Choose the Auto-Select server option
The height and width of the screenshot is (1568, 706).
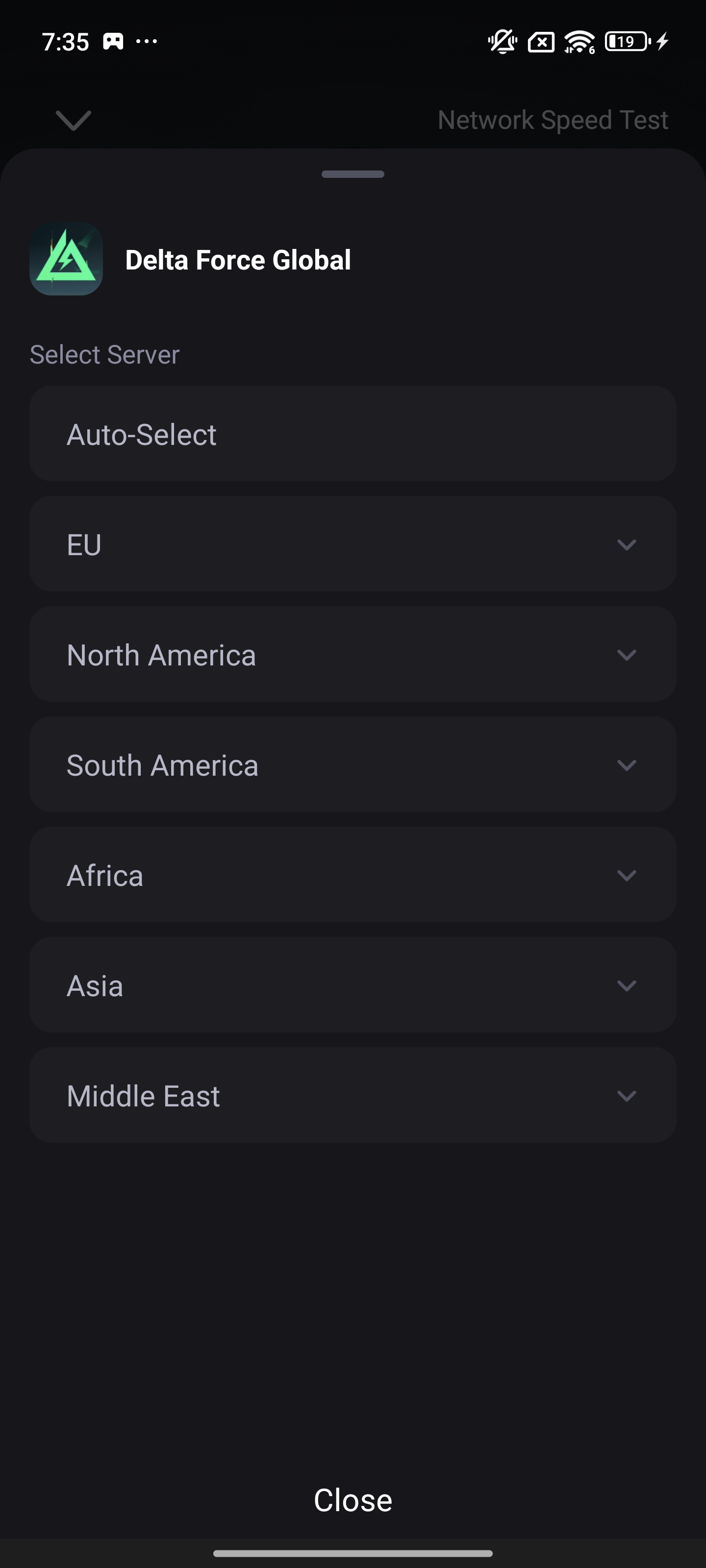(x=353, y=434)
